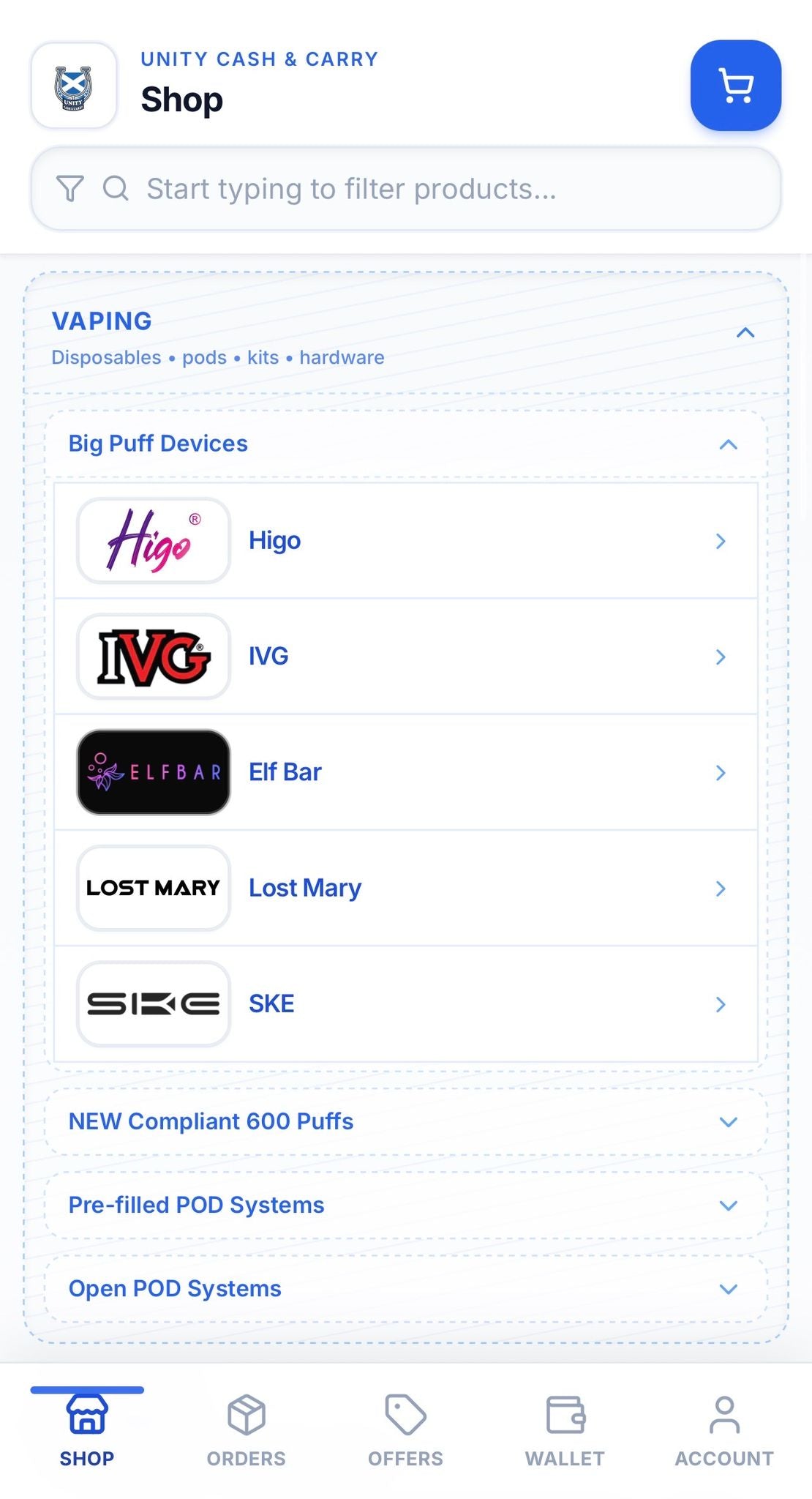Open the product filter icon
Image resolution: width=812 pixels, height=1499 pixels.
[69, 189]
